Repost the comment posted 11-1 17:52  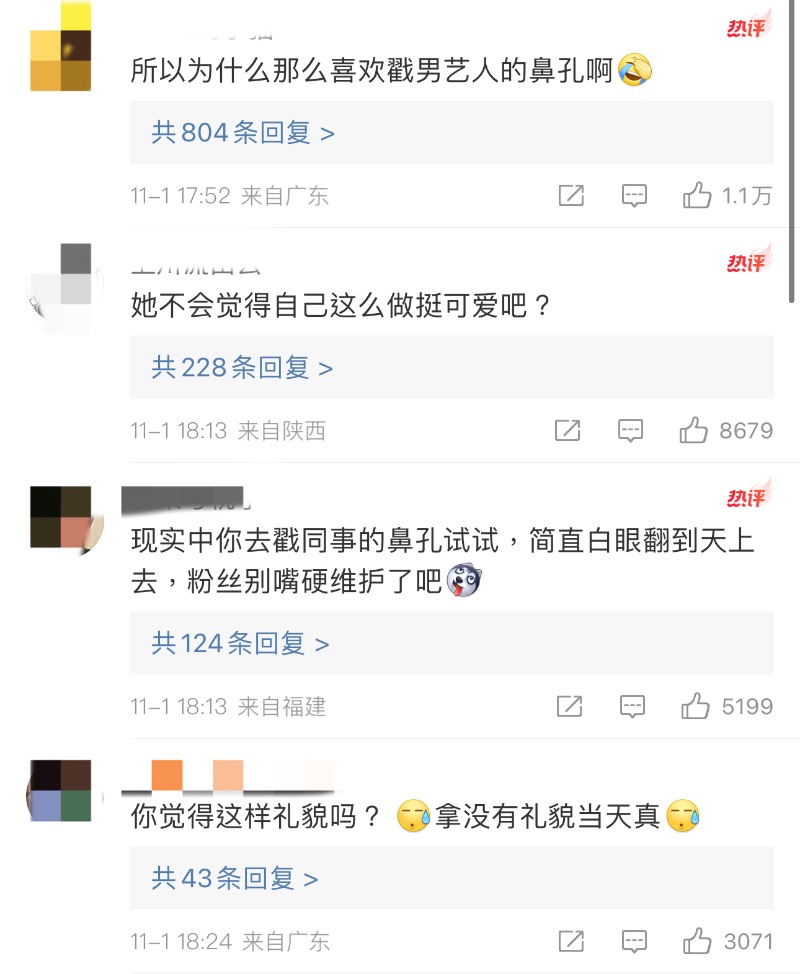pos(571,196)
